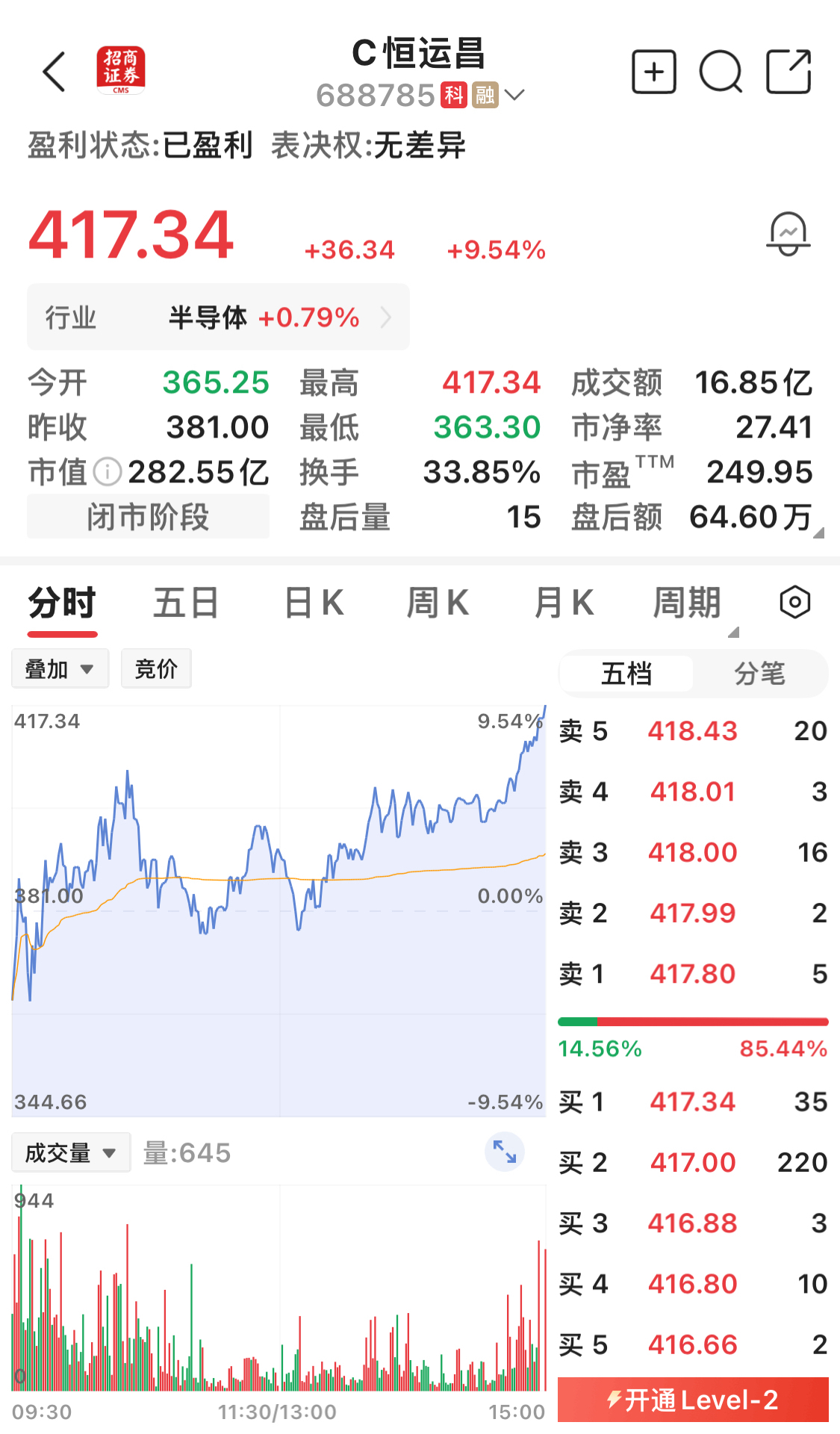Select the 五档 tab

(626, 674)
